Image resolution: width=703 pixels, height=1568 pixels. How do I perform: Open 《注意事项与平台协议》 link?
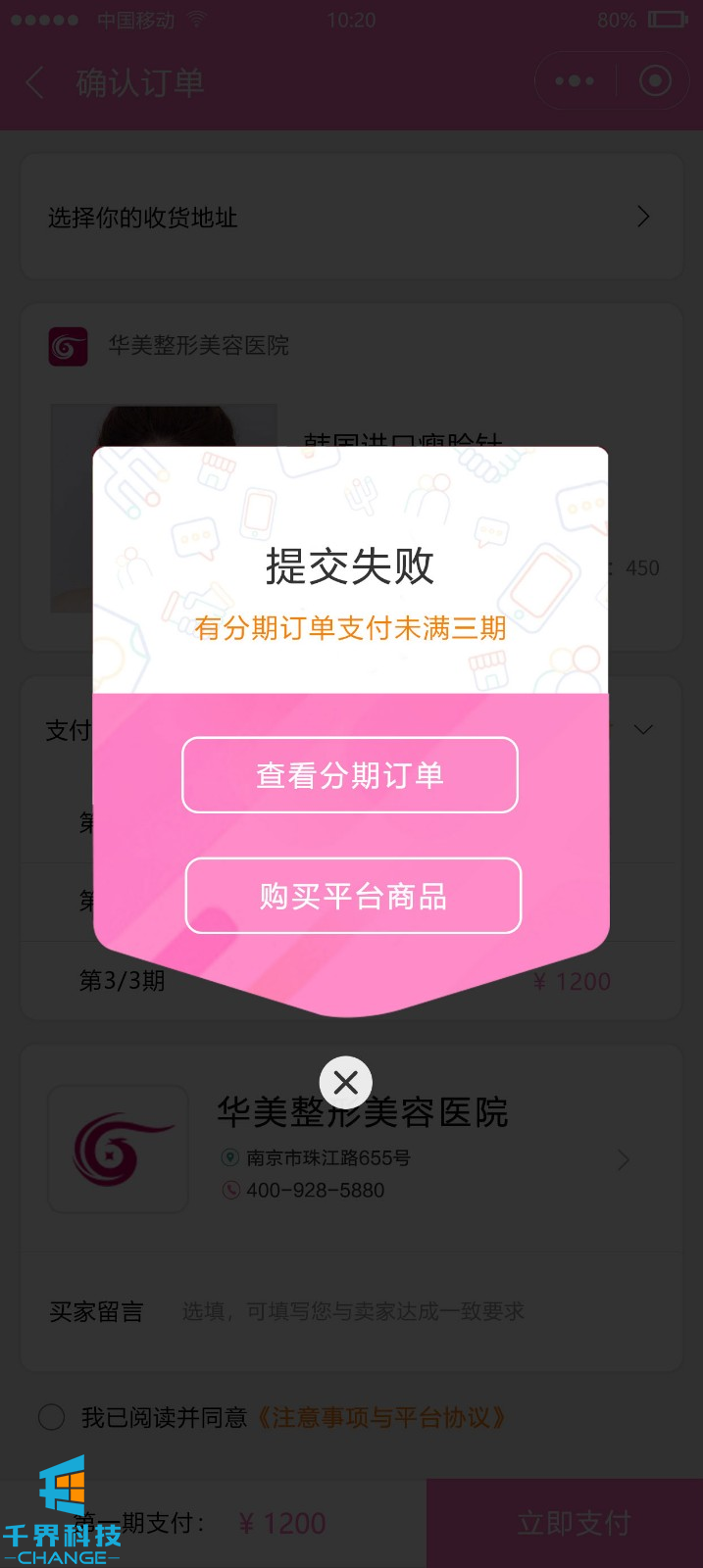(380, 1417)
